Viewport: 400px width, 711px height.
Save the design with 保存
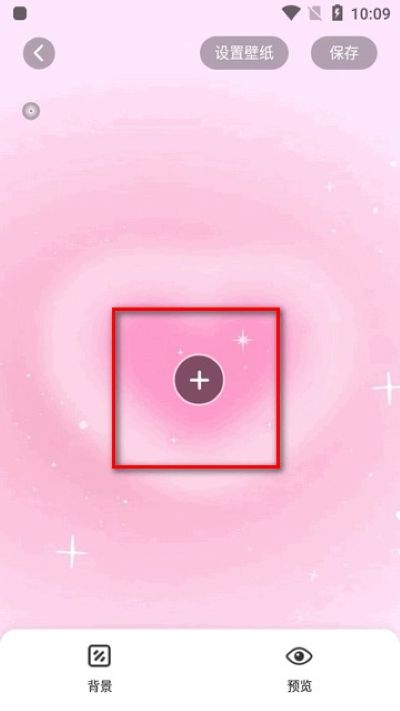click(x=344, y=53)
